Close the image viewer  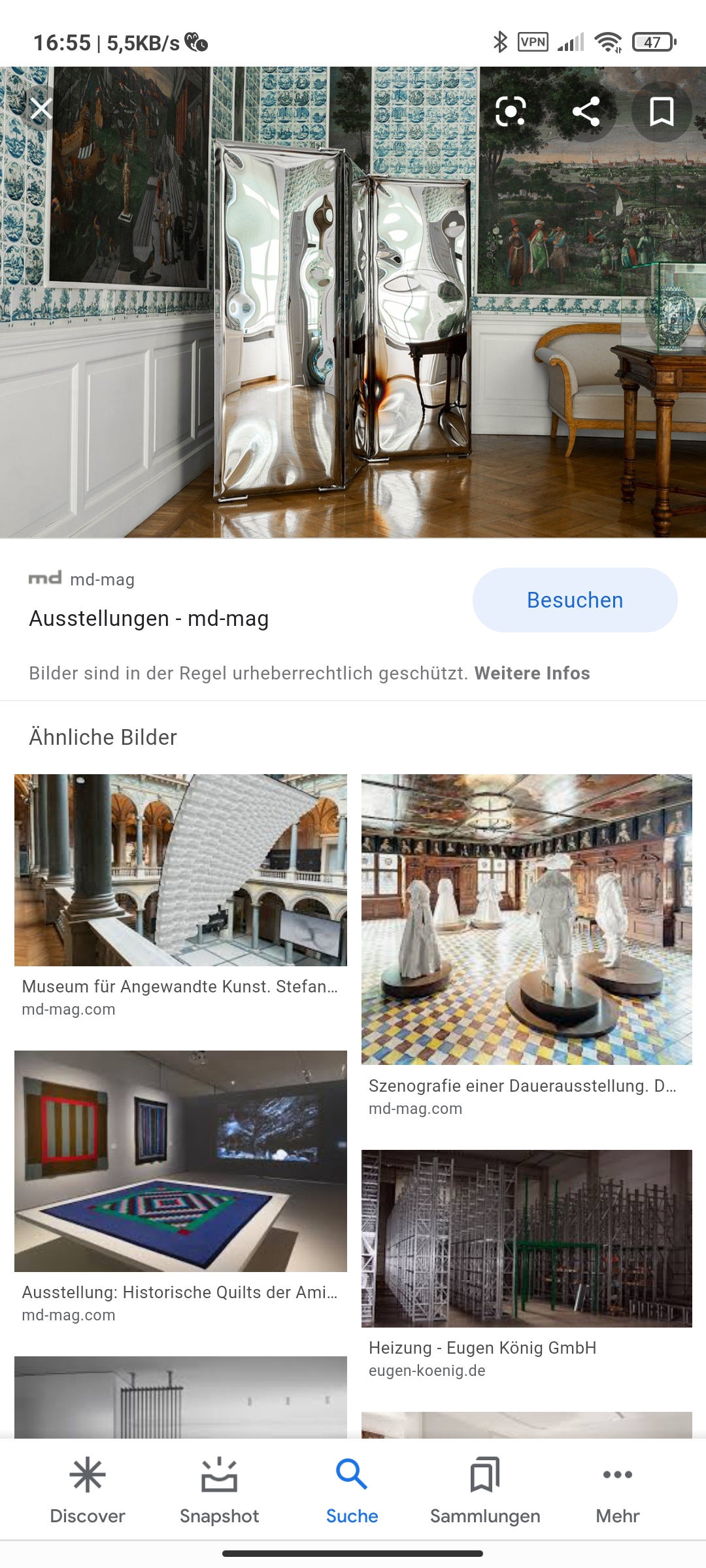pos(41,109)
